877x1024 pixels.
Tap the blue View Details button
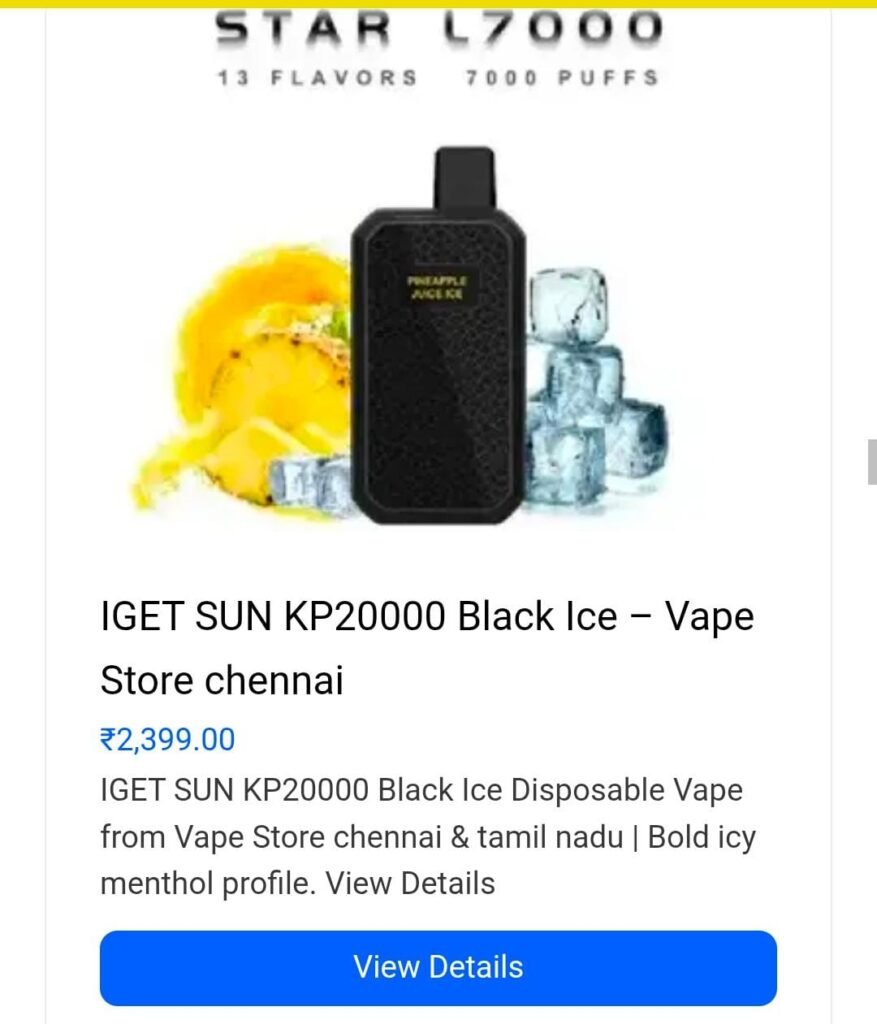pyautogui.click(x=438, y=967)
